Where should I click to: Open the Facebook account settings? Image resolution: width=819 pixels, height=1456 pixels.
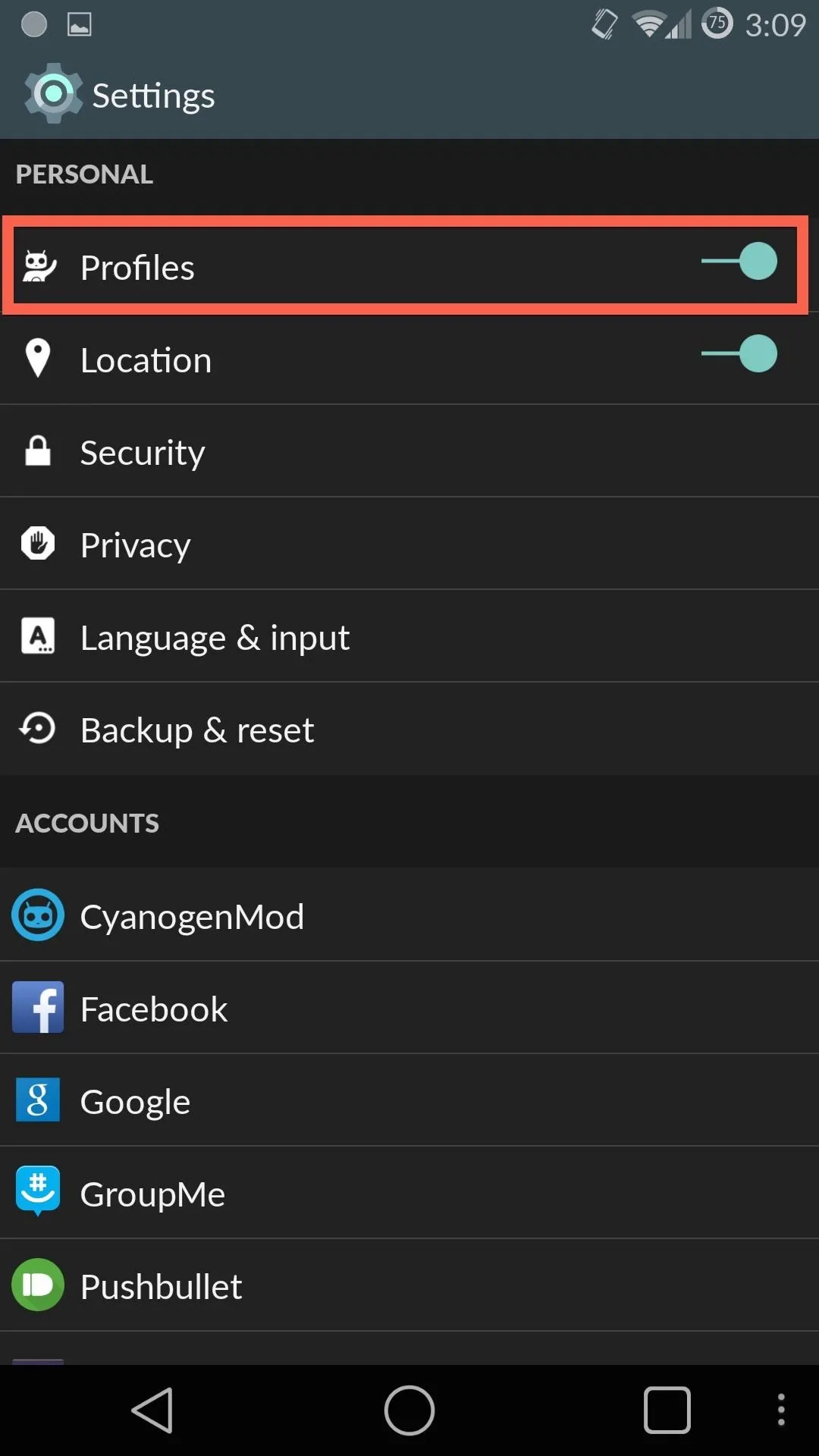409,1008
